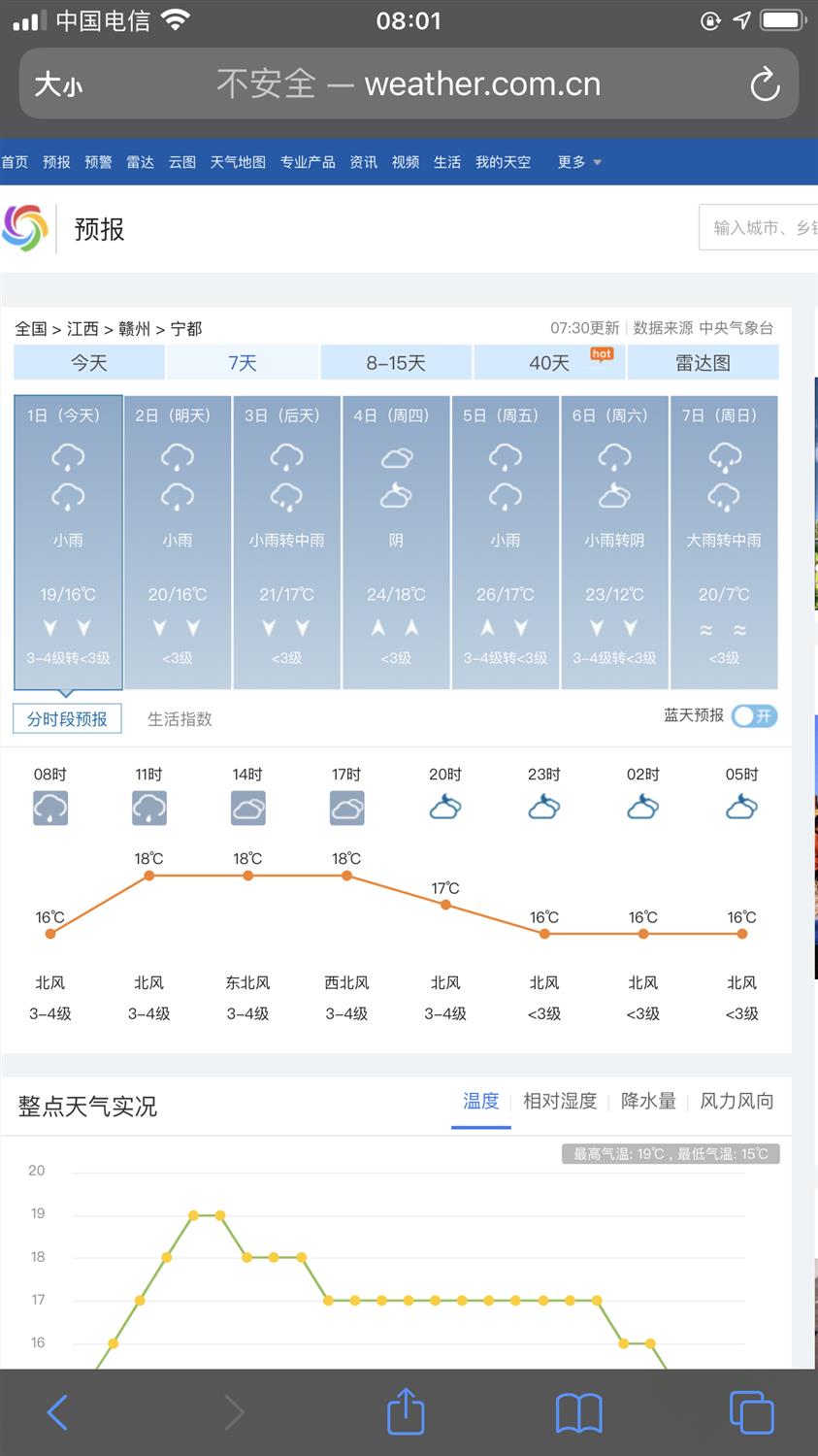Open Safari bookmarks
This screenshot has width=818, height=1456.
click(x=578, y=1412)
